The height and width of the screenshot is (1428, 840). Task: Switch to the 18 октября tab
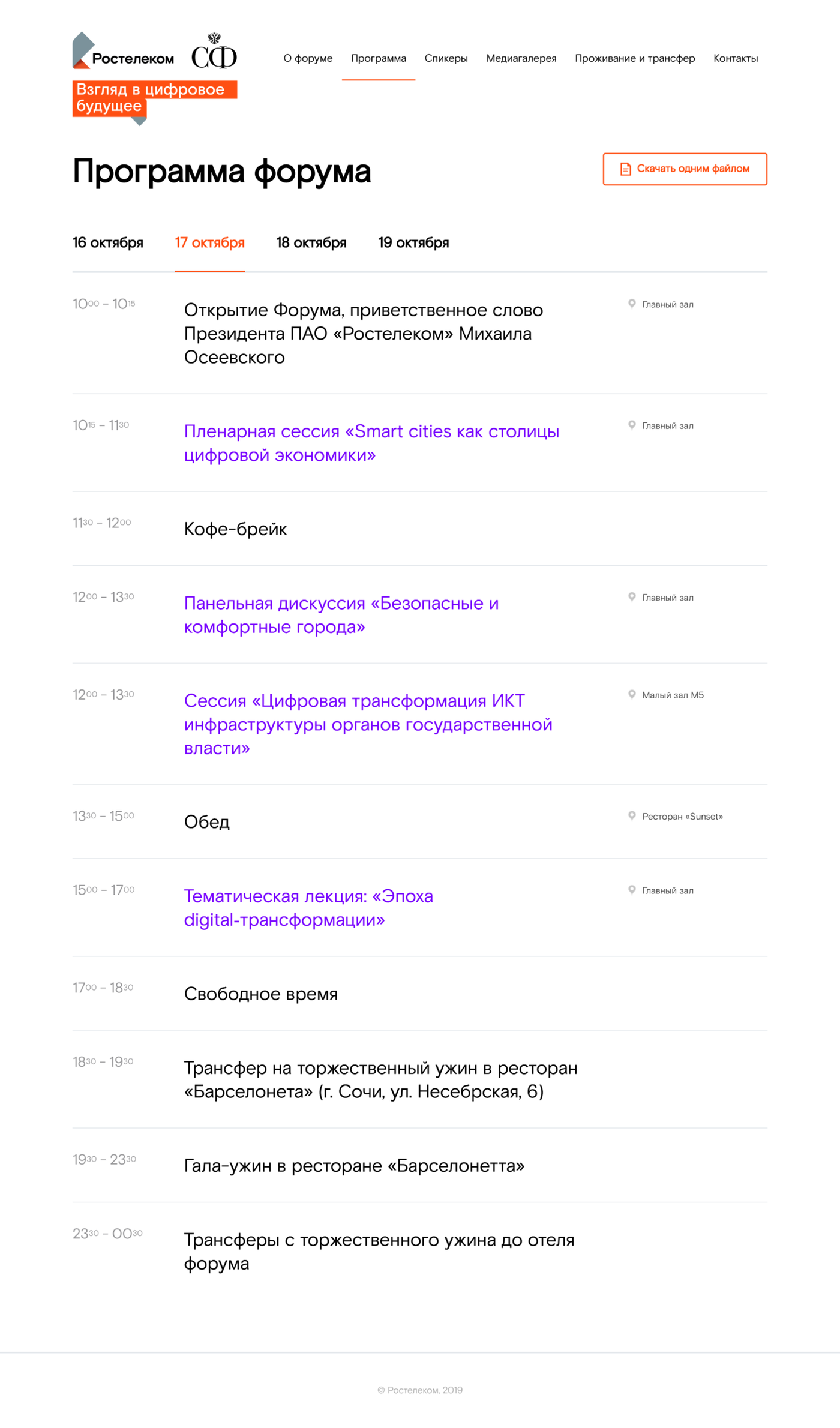coord(311,242)
